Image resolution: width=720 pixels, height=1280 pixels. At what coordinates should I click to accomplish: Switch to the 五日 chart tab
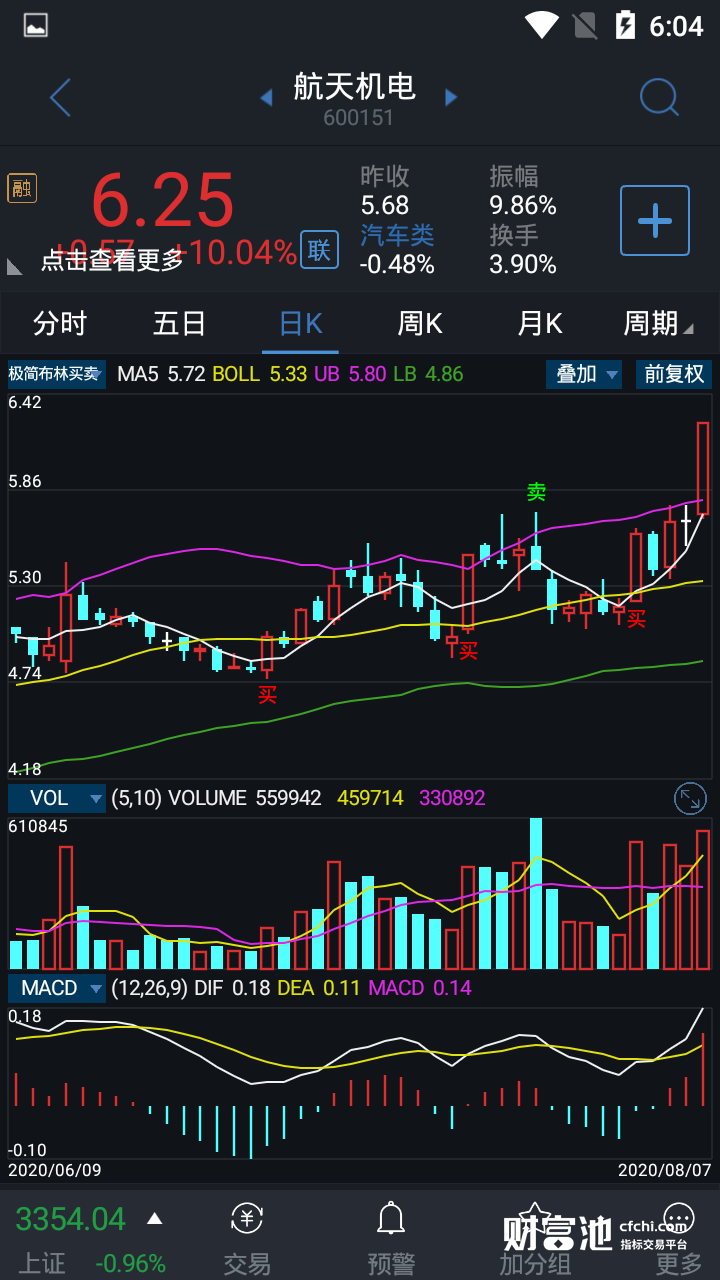(x=180, y=324)
